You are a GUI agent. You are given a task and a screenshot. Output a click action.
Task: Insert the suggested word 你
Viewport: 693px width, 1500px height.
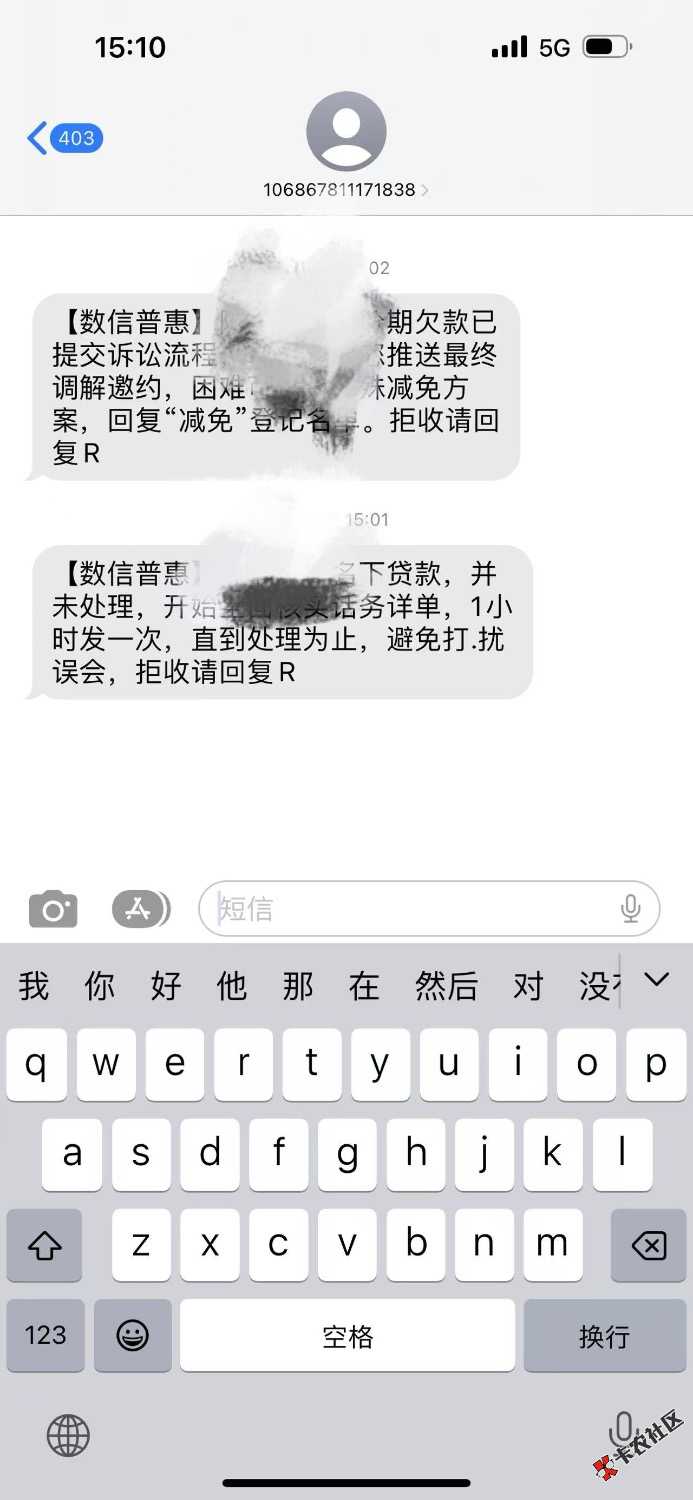pyautogui.click(x=99, y=986)
